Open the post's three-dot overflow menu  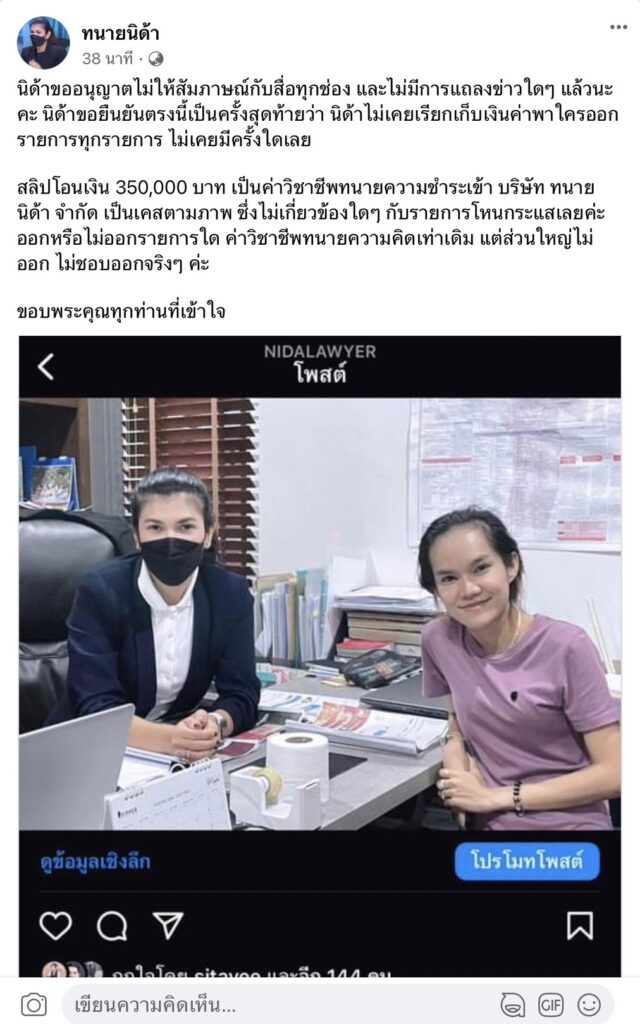(x=618, y=27)
